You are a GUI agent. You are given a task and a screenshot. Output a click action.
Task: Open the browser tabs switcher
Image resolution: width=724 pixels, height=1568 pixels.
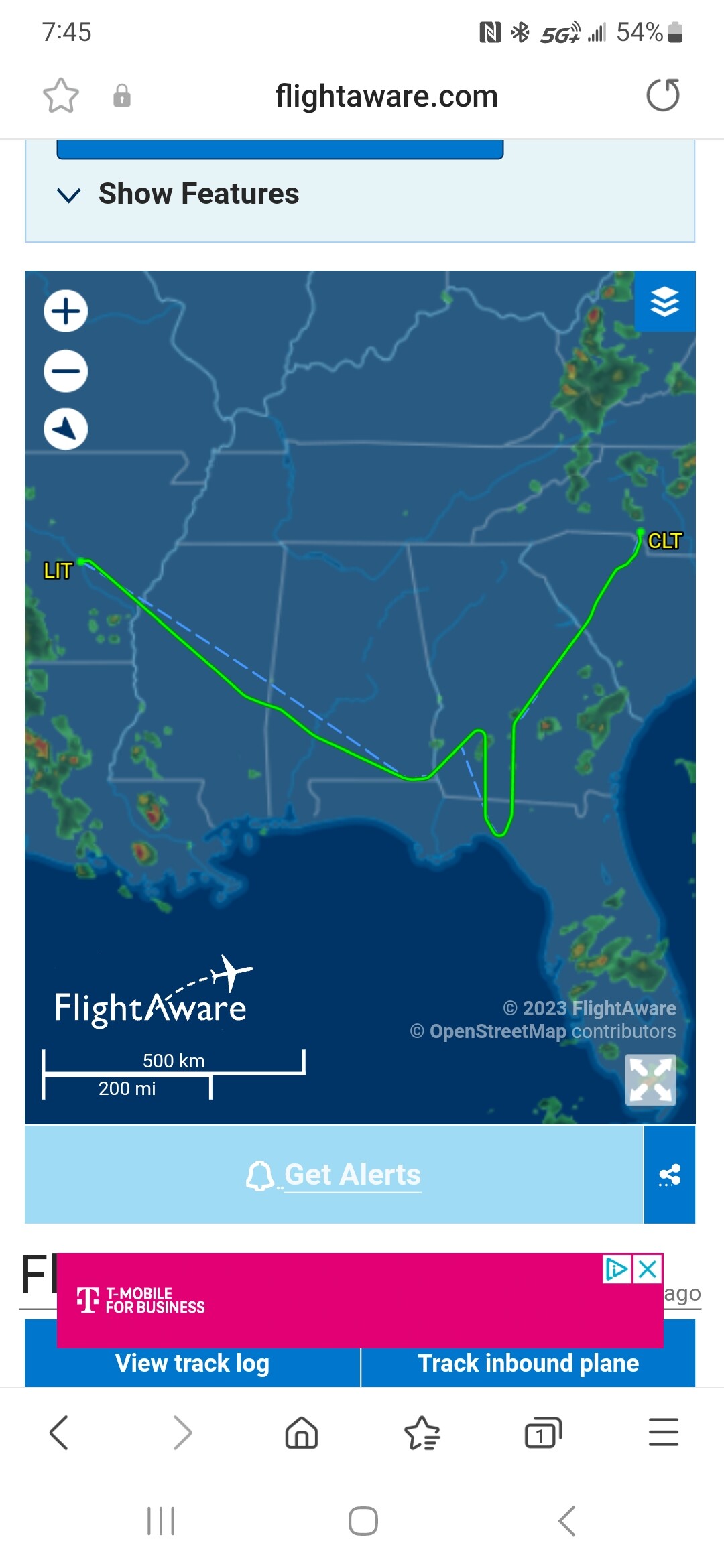click(543, 1433)
